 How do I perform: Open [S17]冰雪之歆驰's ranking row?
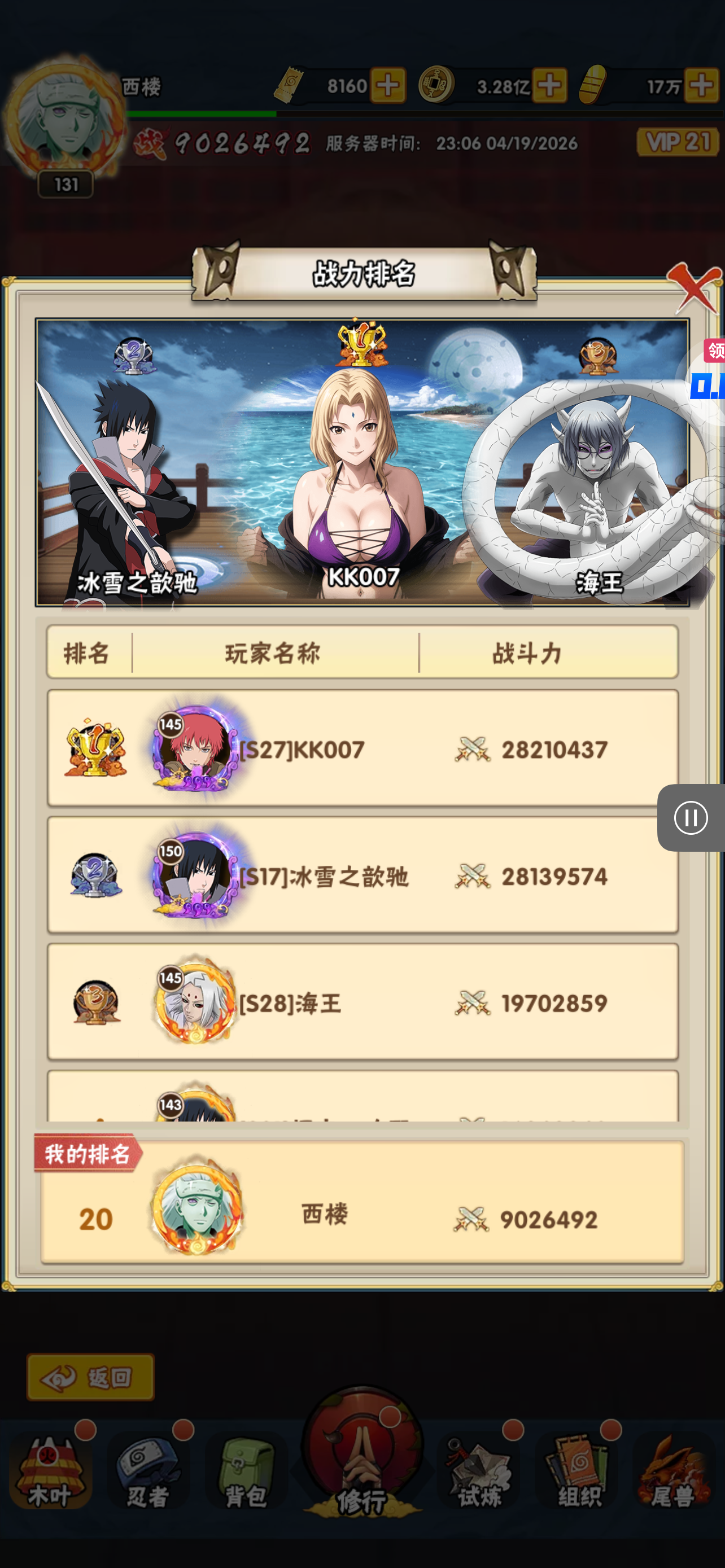coord(363,875)
